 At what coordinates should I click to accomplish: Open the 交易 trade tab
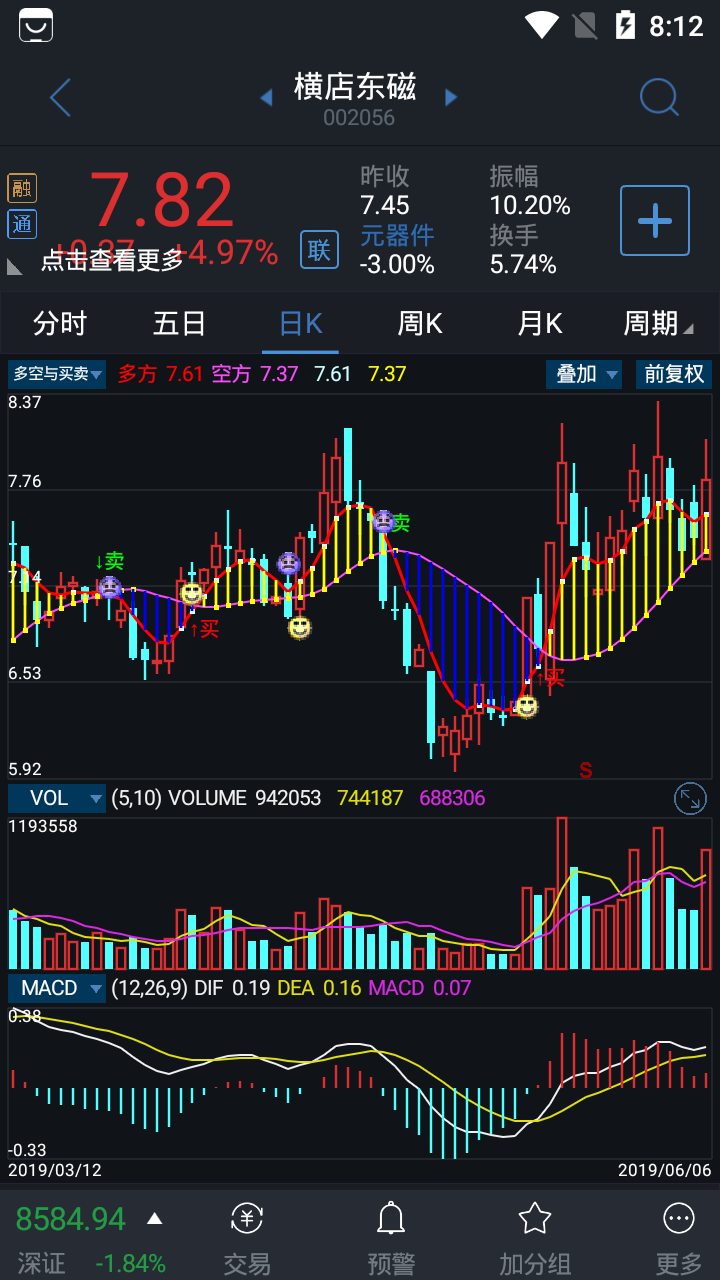point(247,1238)
